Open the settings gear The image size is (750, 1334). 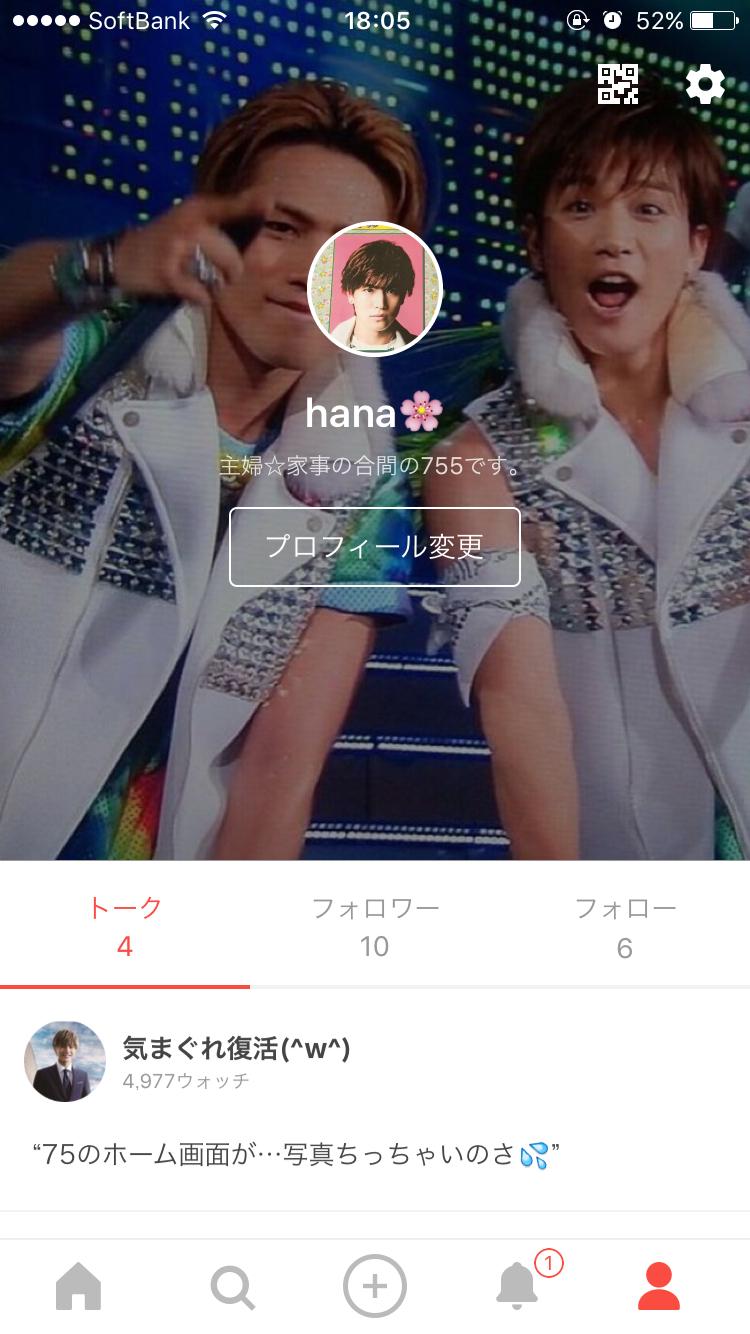coord(705,85)
